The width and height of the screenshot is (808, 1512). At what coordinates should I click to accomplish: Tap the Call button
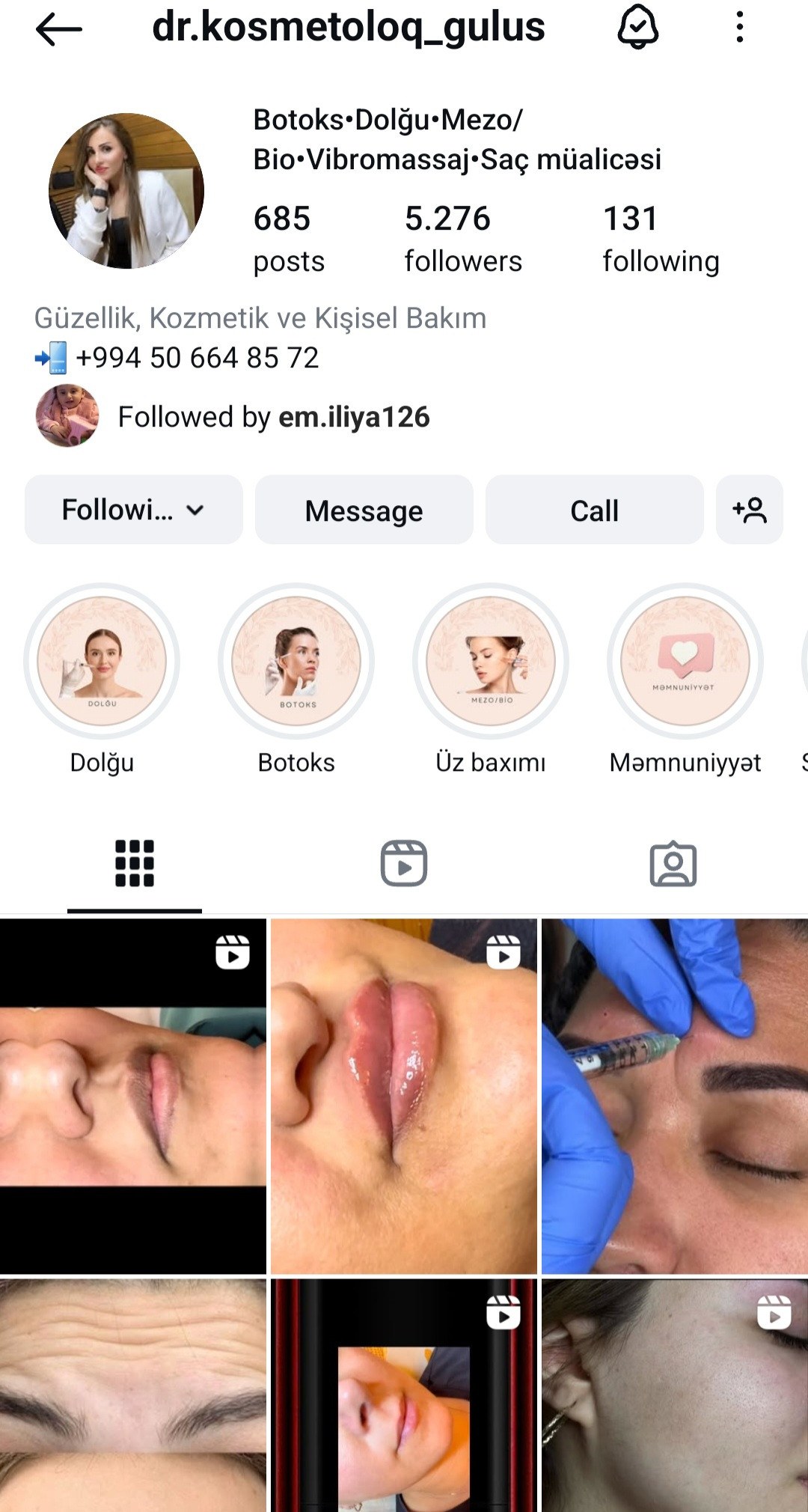(594, 510)
